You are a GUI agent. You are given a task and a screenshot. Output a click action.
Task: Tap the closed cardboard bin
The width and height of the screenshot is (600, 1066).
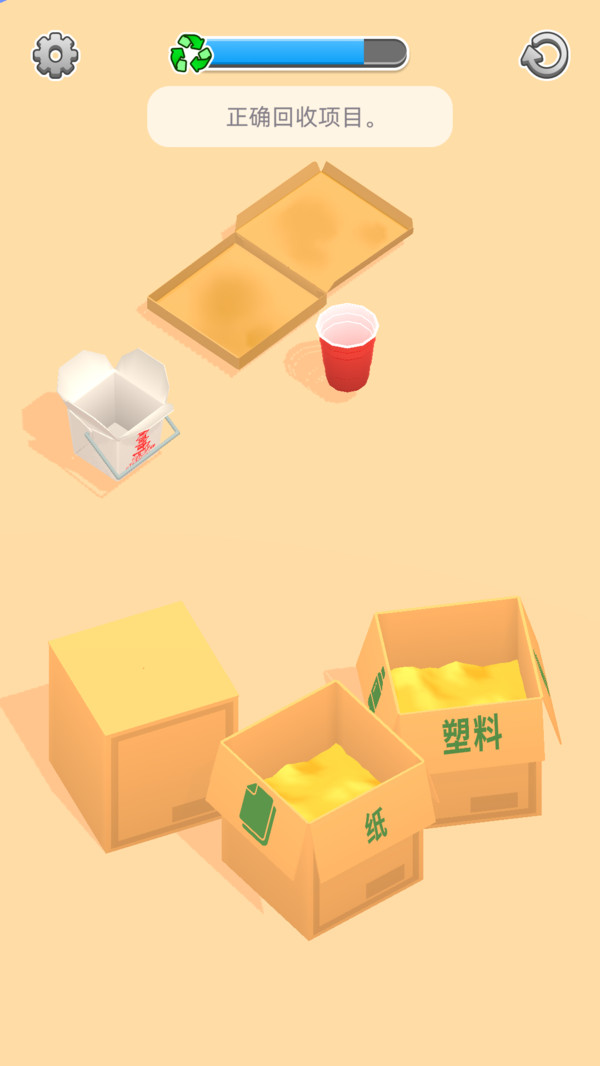point(143,725)
